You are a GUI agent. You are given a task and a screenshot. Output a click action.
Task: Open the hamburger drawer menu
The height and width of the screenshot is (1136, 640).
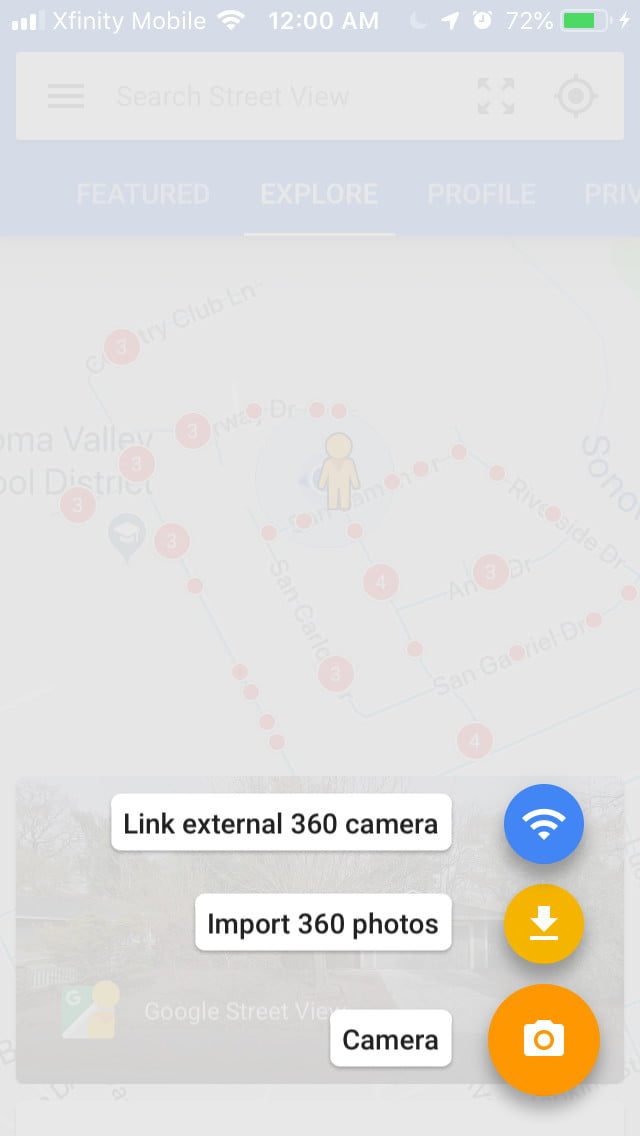[66, 97]
